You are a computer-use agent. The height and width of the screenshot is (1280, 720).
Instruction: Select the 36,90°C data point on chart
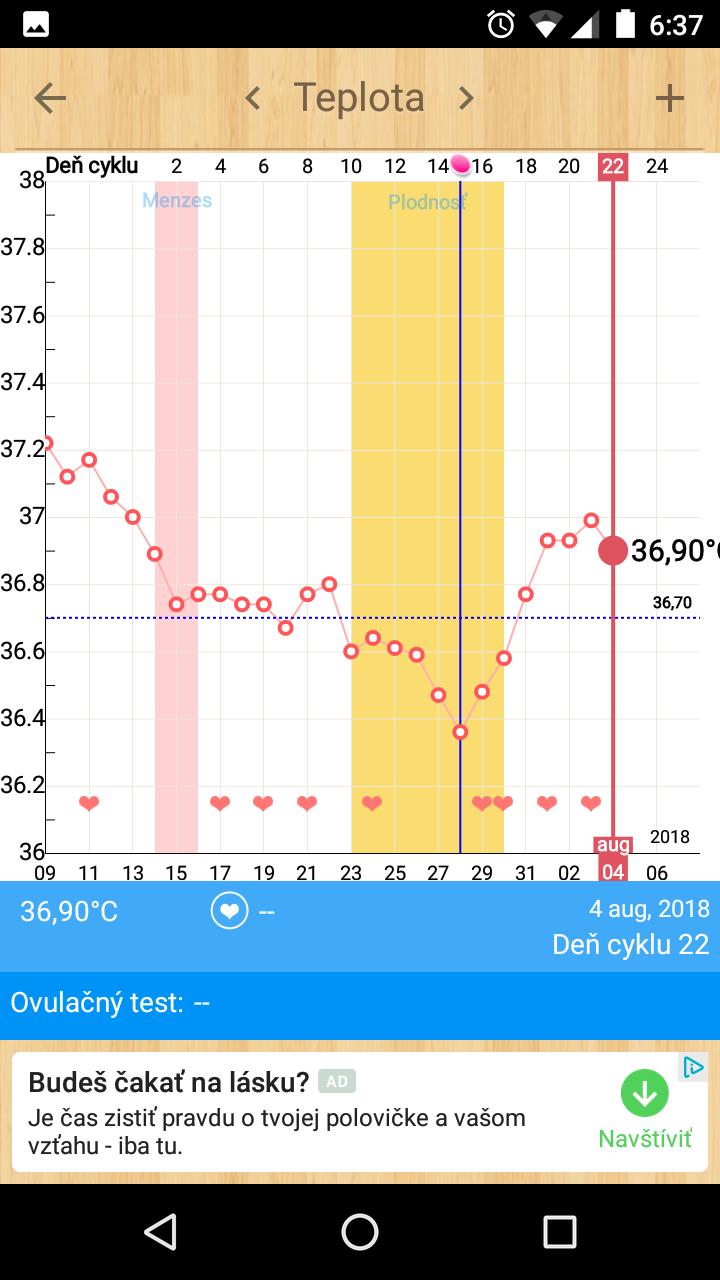coord(613,550)
